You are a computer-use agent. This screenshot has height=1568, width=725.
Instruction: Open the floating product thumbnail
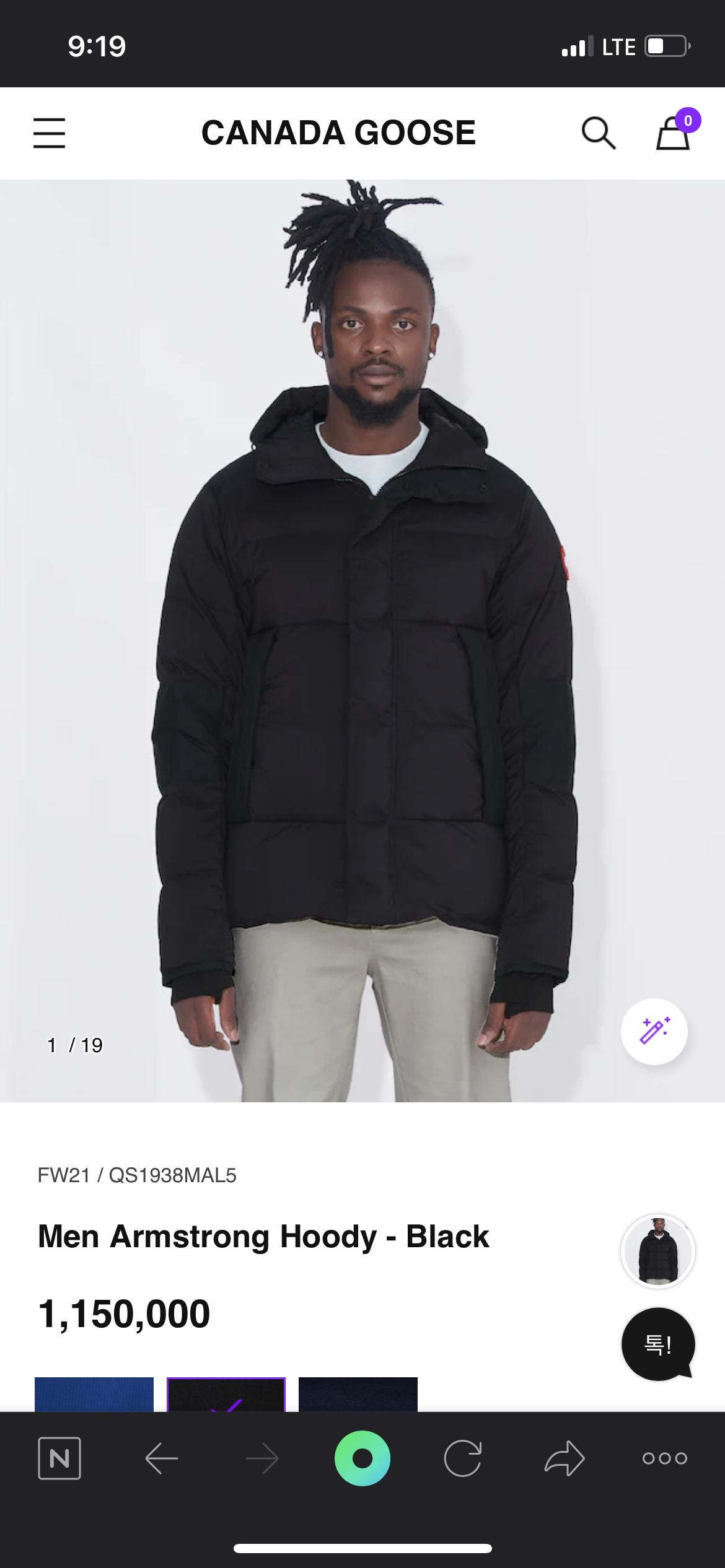point(657,1252)
